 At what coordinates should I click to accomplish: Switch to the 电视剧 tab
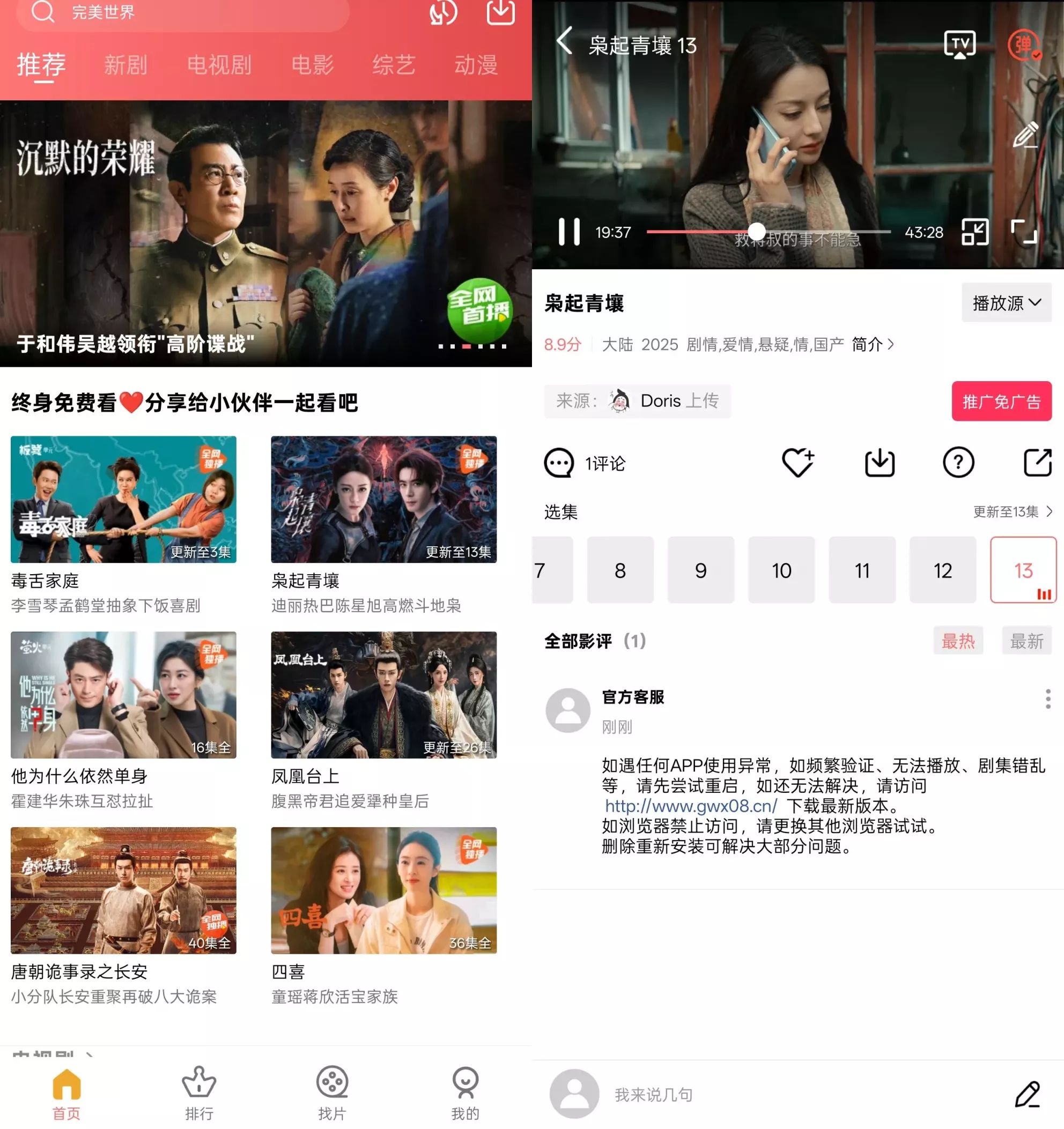pos(219,65)
